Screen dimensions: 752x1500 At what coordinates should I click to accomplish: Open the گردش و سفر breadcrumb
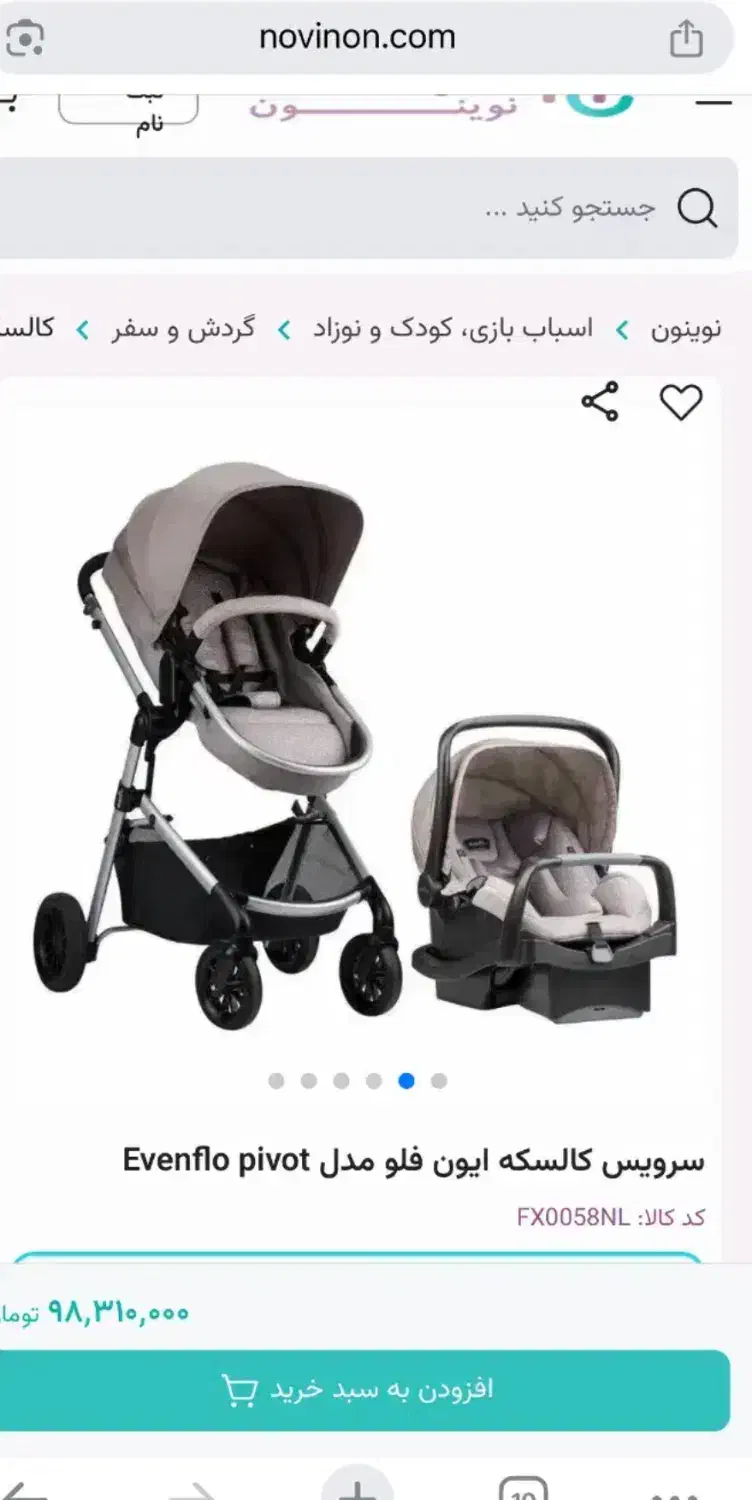coord(183,329)
